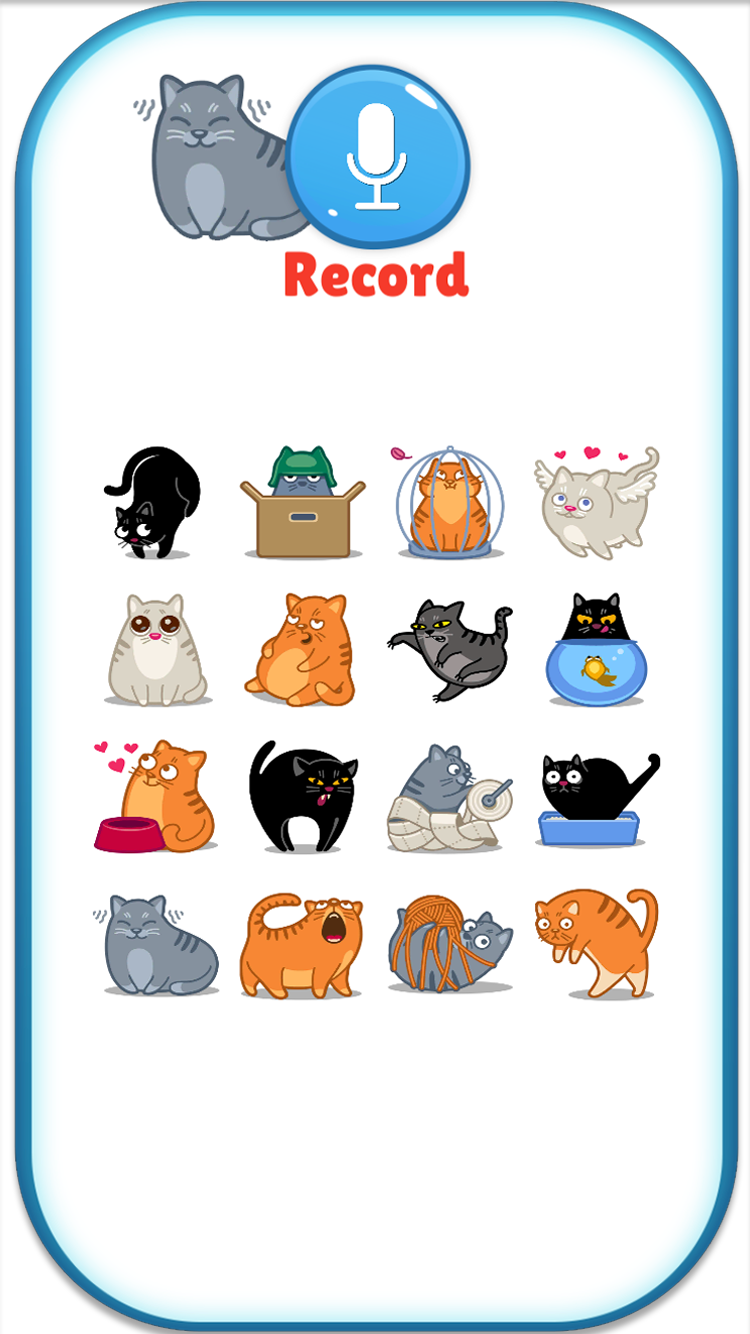
Task: Select the hissing arched black cat
Action: pyautogui.click(x=303, y=795)
